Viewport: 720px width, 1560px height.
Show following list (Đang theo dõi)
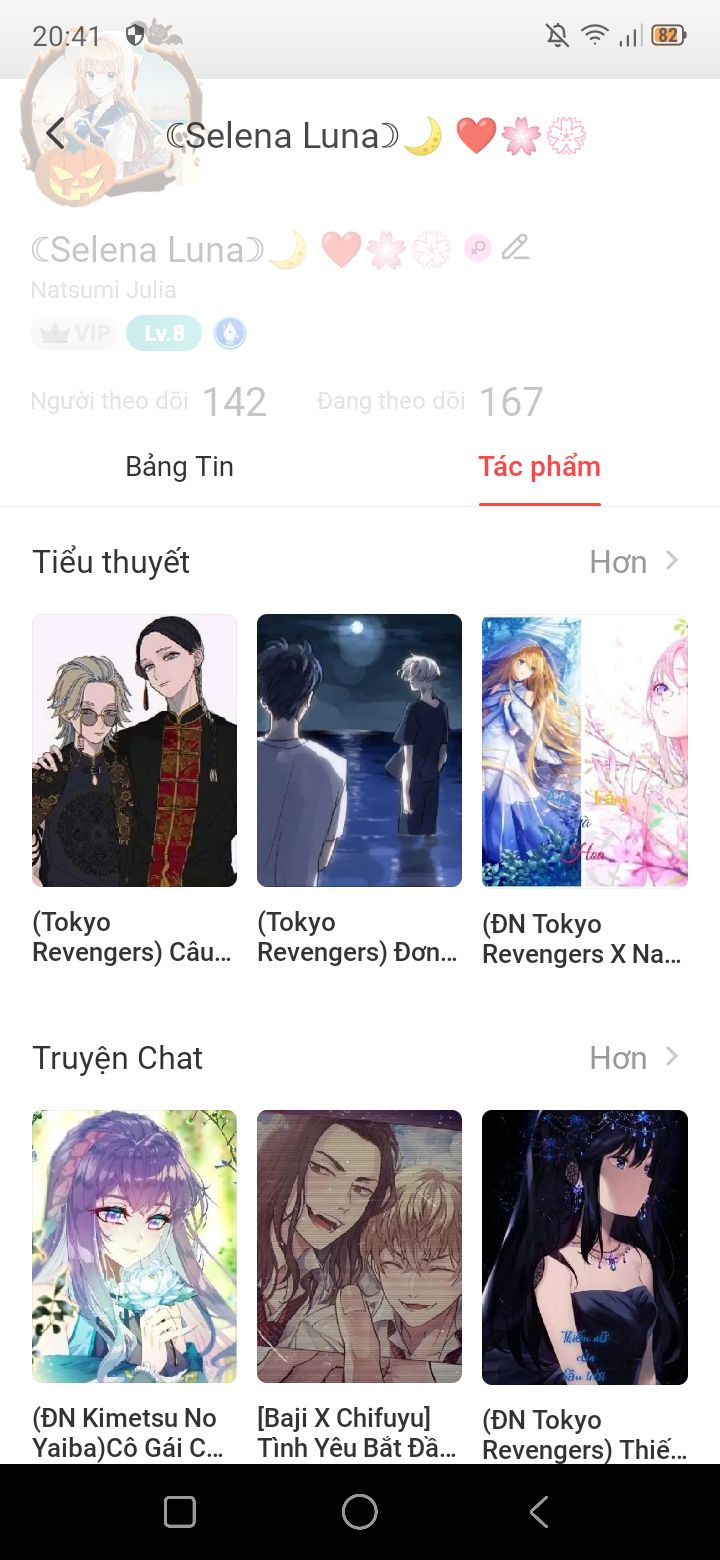[x=430, y=402]
